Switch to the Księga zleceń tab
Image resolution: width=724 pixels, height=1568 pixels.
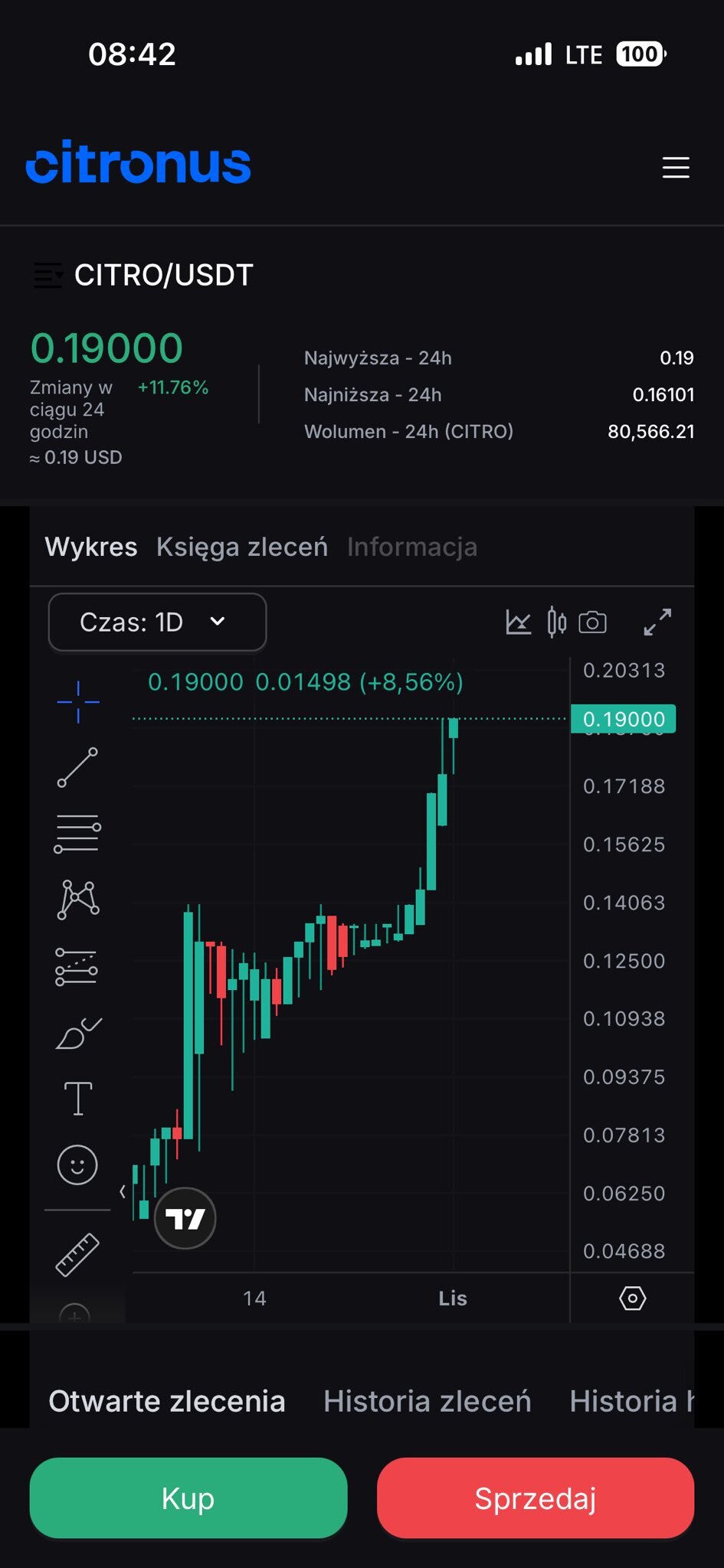[242, 547]
